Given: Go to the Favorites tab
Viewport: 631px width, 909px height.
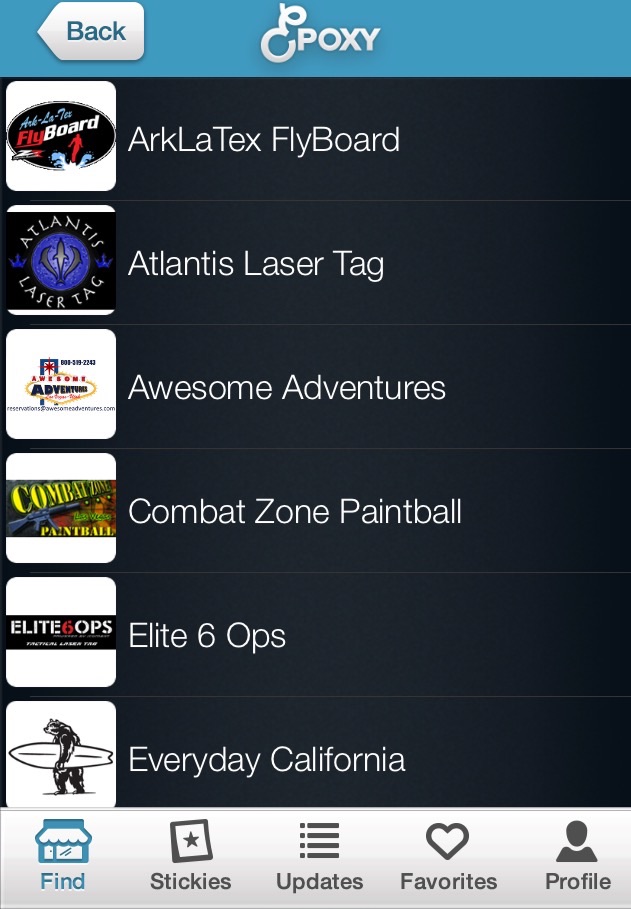Looking at the screenshot, I should pos(448,858).
